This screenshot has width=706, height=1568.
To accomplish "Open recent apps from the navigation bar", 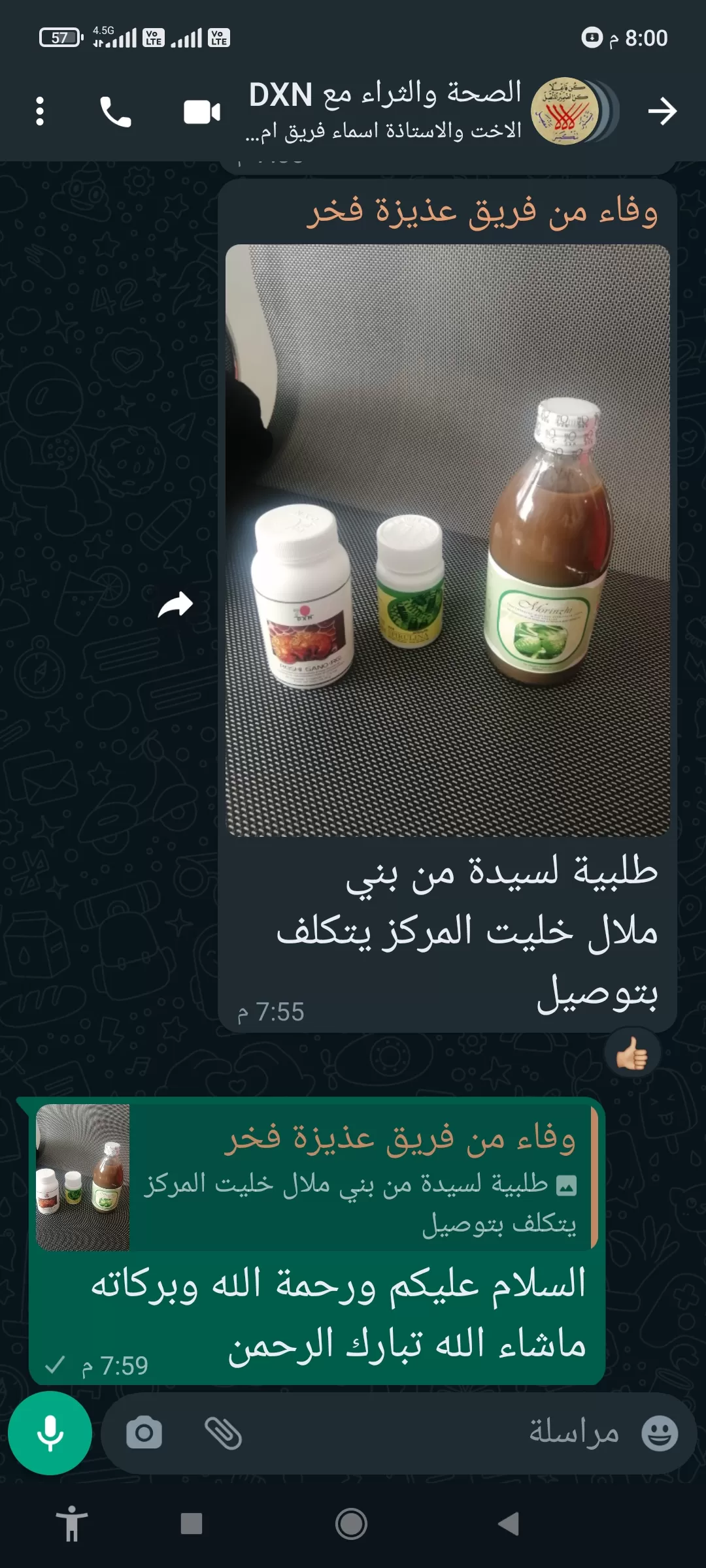I will pos(192,1524).
